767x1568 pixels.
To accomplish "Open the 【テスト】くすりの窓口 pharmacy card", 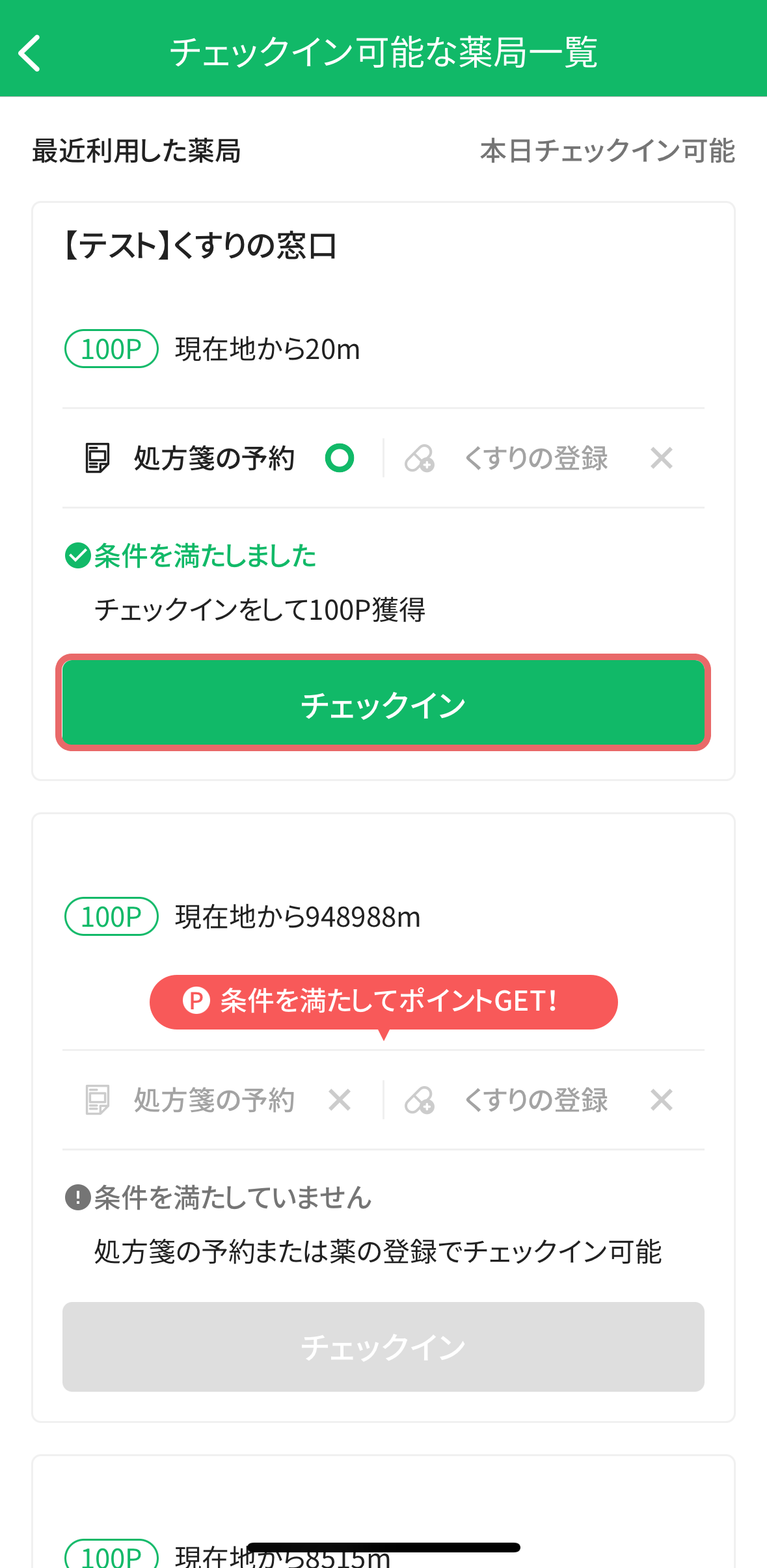I will pyautogui.click(x=200, y=246).
